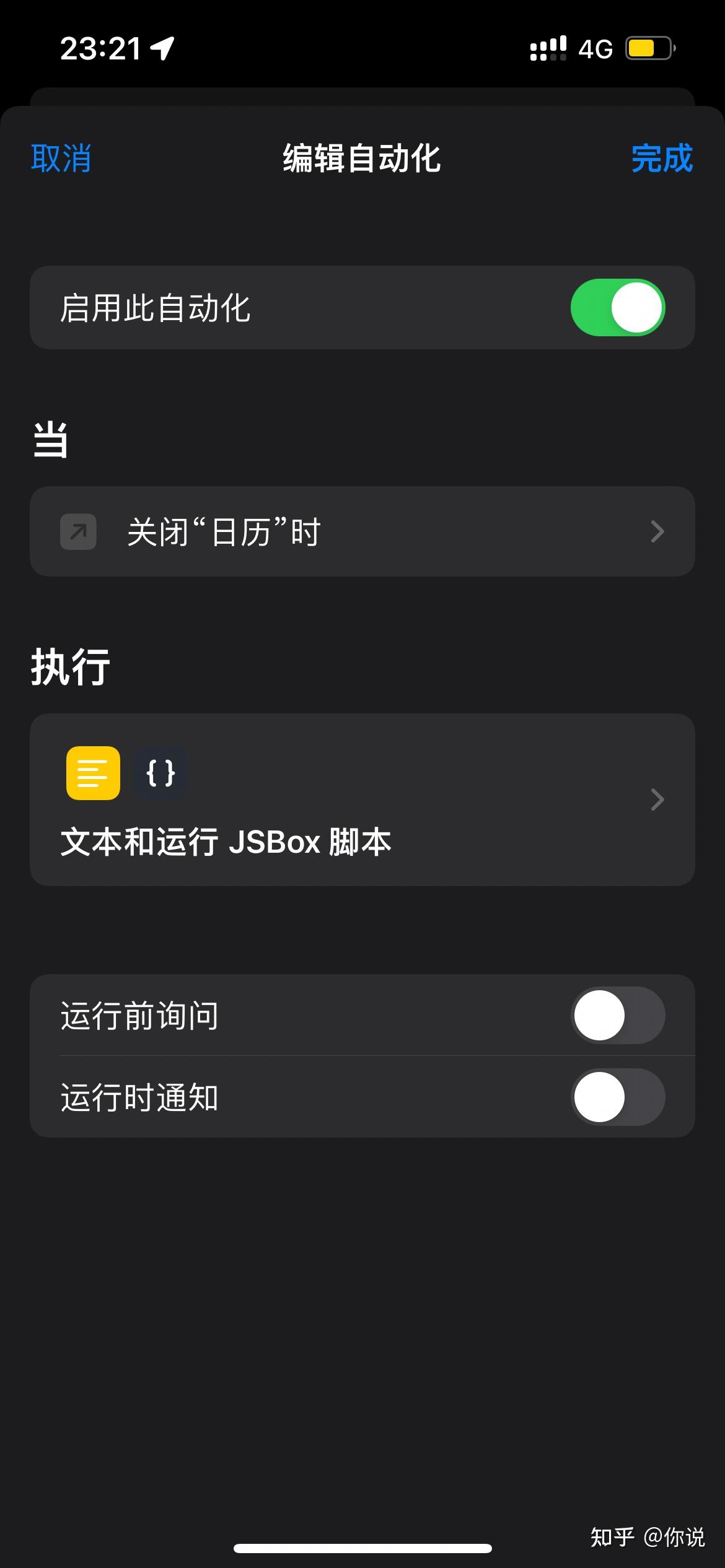Disable the 启用此自动化 toggle

pos(618,308)
